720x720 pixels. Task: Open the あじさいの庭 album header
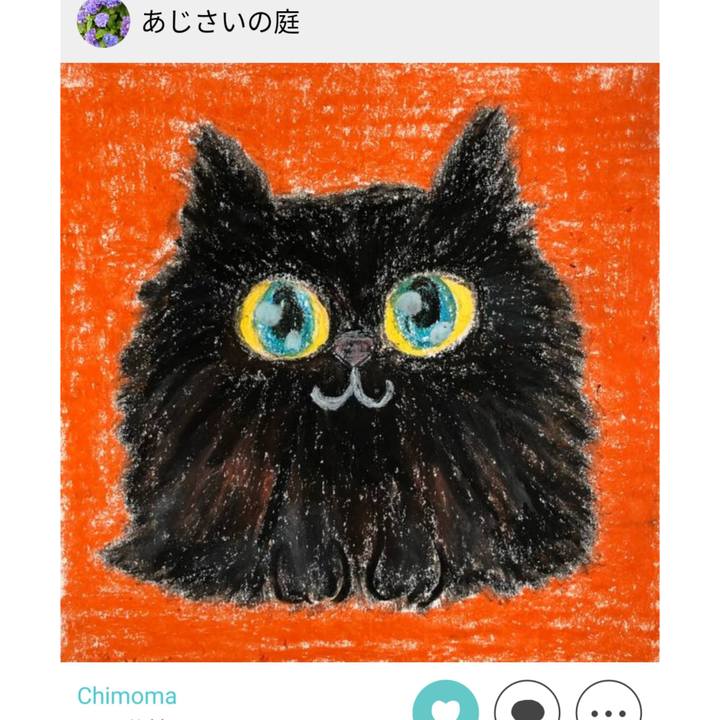220,22
